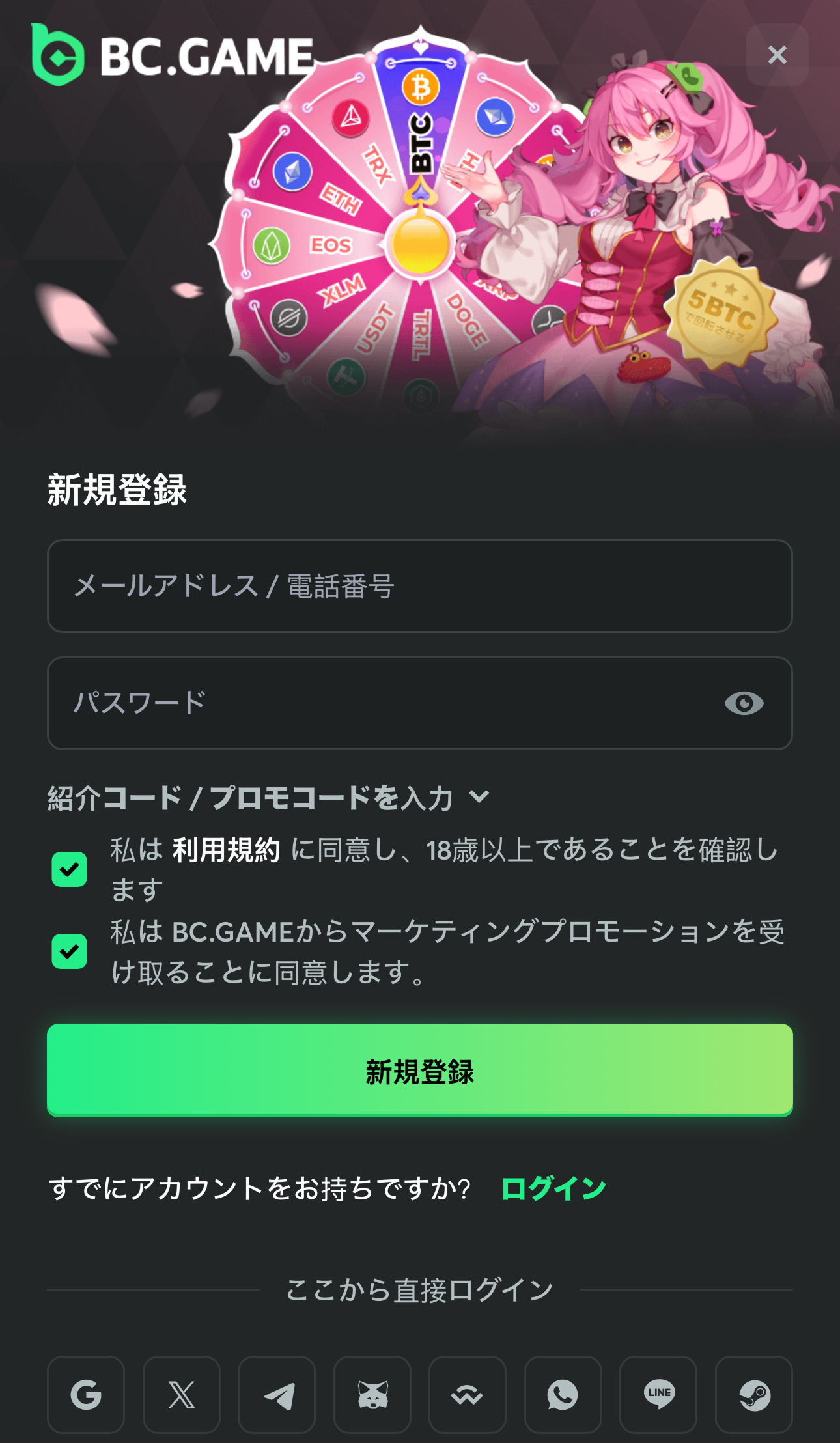Focus the email / phone number field
The image size is (840, 1443).
pyautogui.click(x=419, y=585)
